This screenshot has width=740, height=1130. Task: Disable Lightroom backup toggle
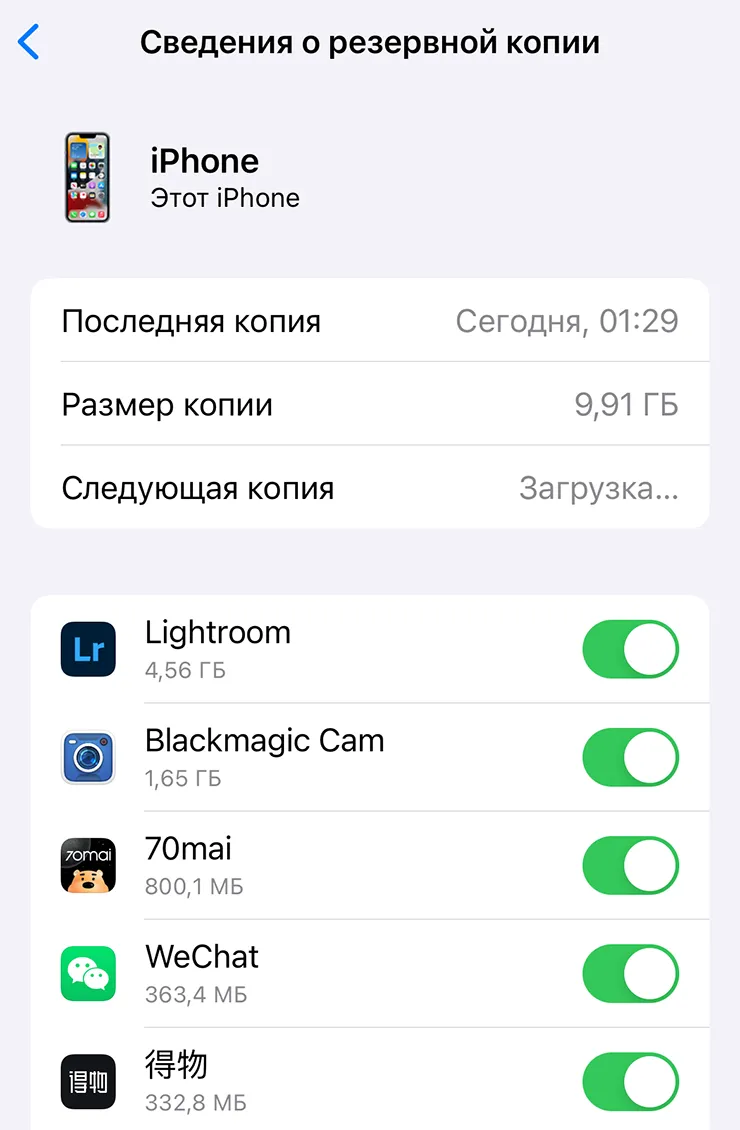click(x=630, y=650)
